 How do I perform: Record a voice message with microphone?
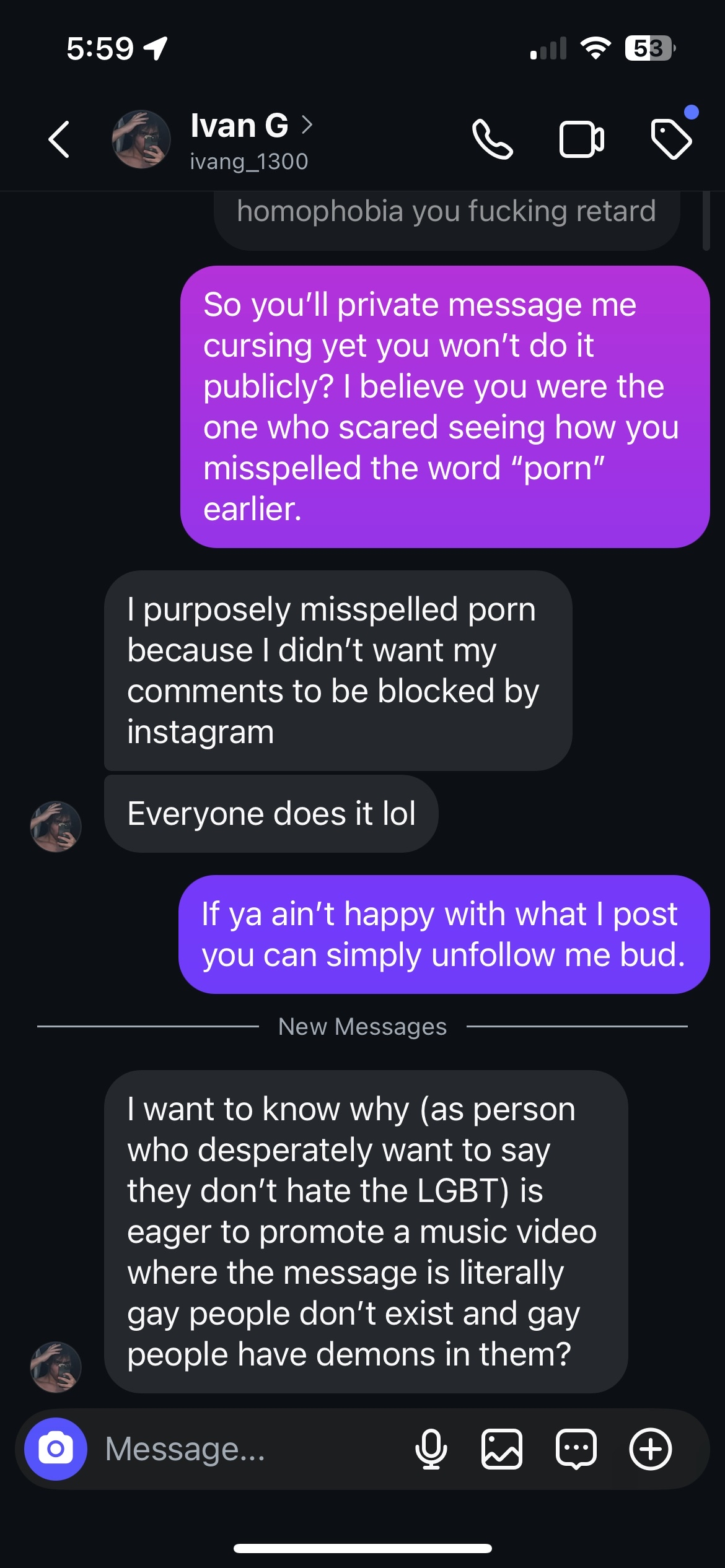pos(431,1449)
